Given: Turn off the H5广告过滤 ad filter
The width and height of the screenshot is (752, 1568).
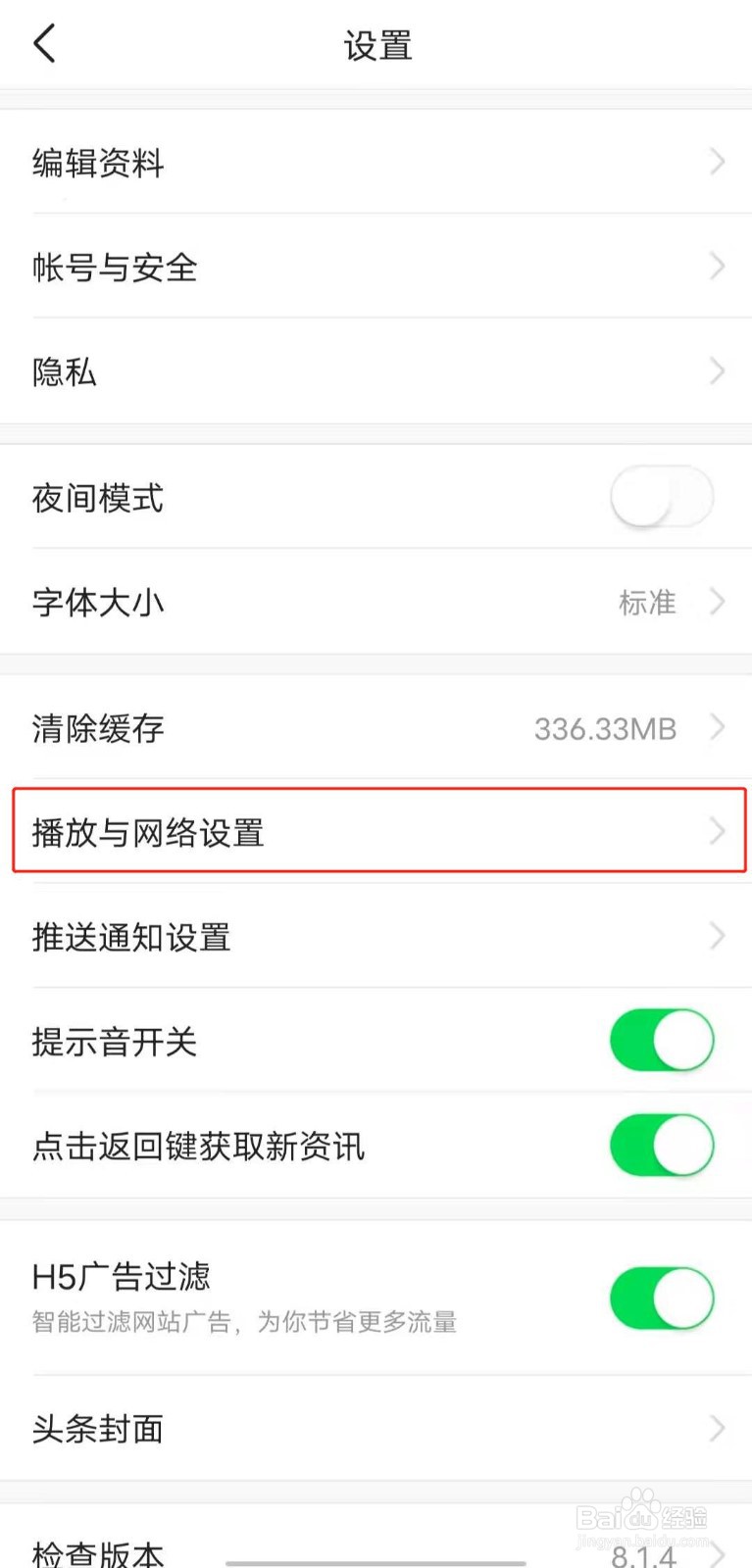Looking at the screenshot, I should [x=662, y=1298].
